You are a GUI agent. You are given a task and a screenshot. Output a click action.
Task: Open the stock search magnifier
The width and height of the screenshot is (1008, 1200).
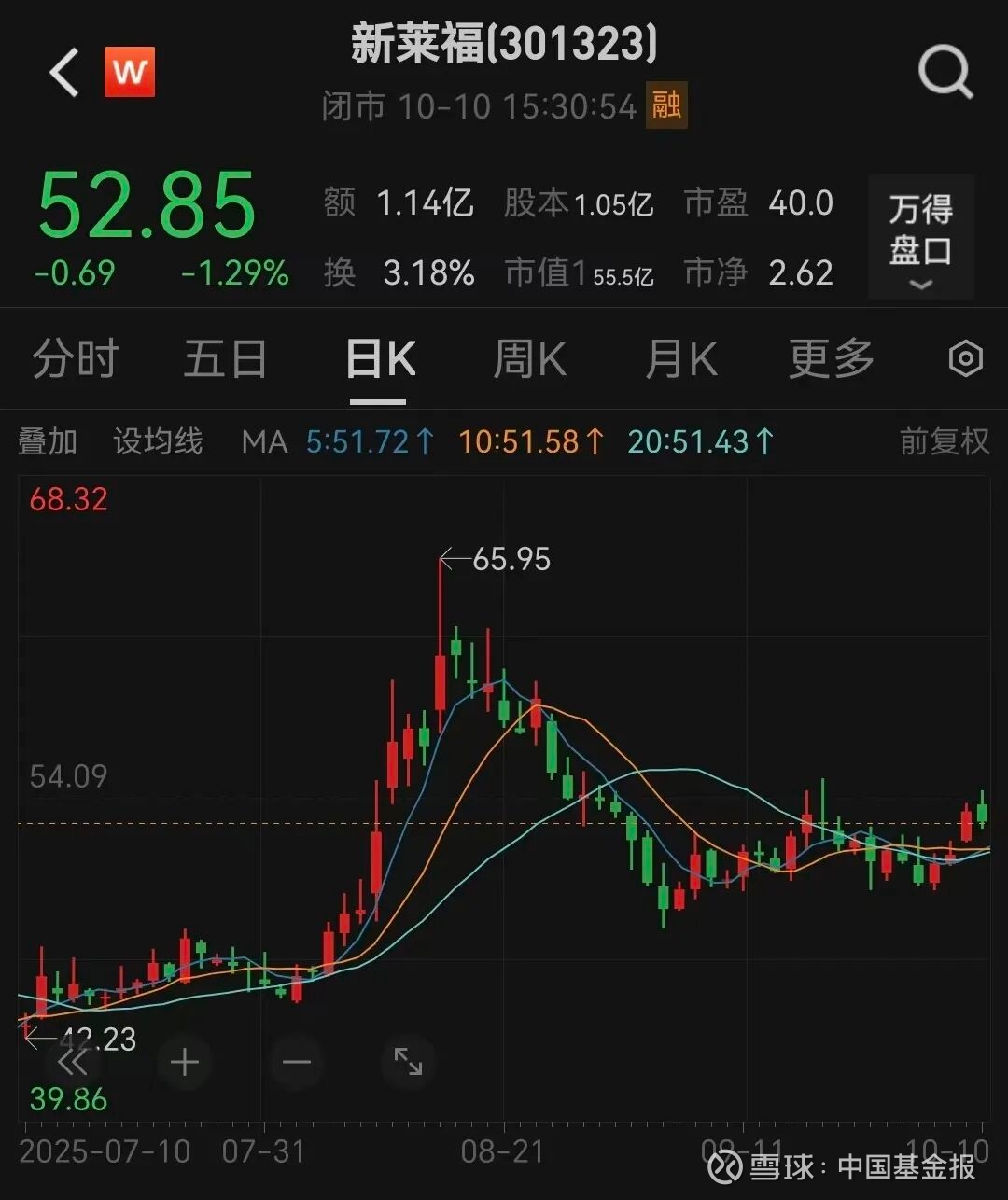point(945,73)
